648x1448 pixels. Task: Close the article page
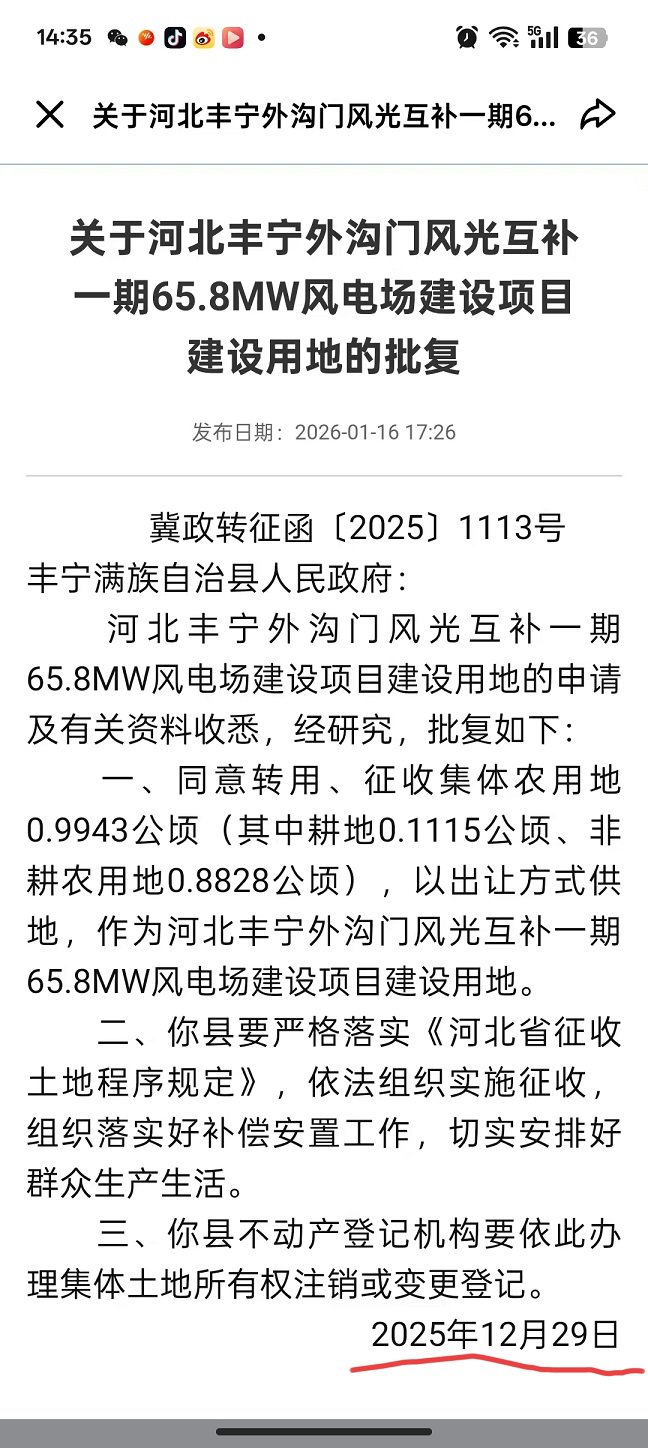(49, 116)
